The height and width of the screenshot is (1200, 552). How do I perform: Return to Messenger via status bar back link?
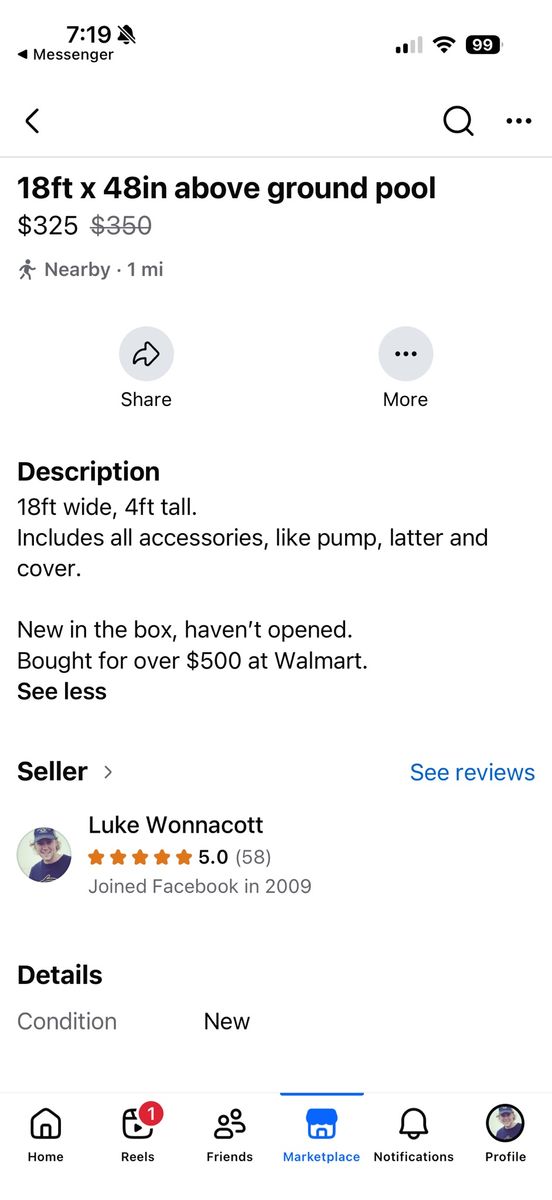coord(66,55)
